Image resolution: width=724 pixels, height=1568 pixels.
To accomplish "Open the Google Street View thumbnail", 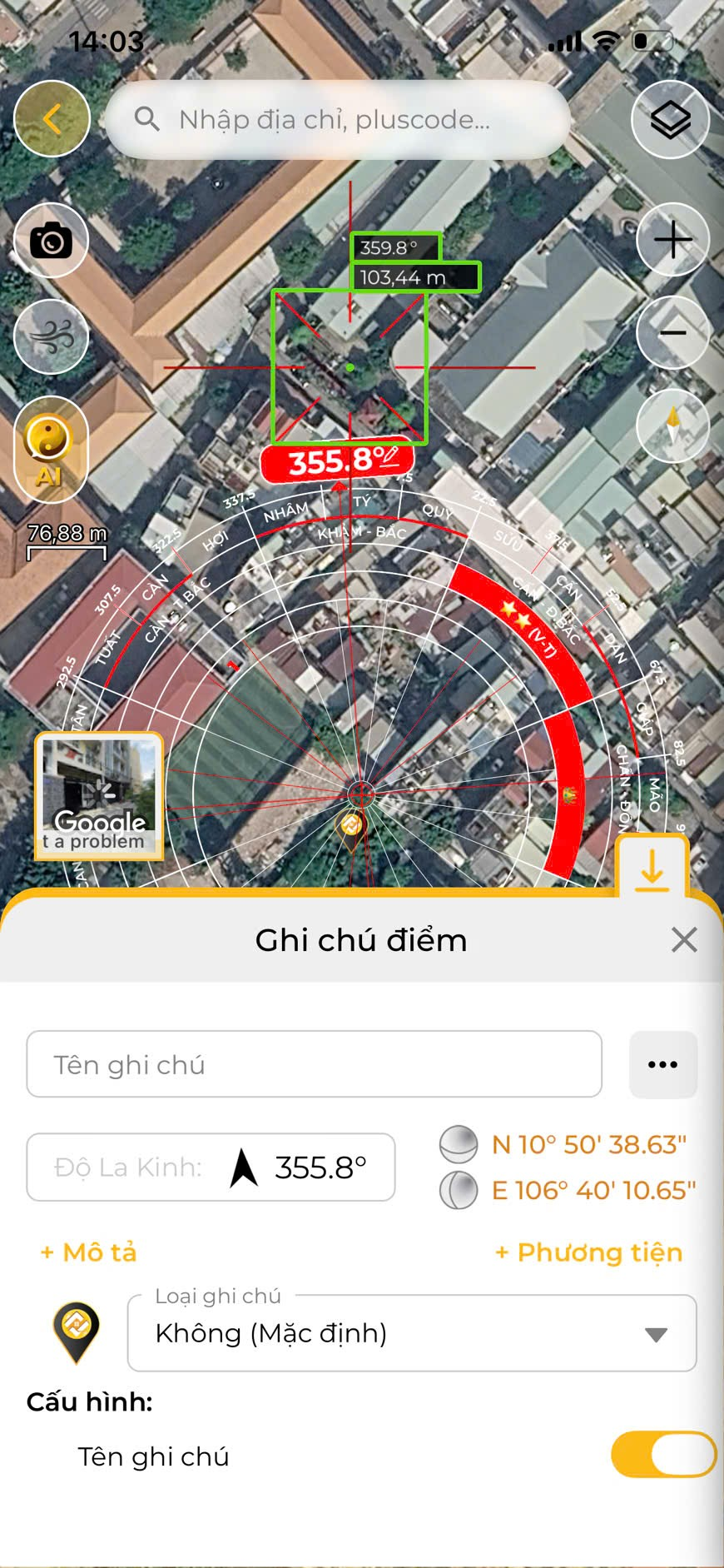I will (x=98, y=793).
